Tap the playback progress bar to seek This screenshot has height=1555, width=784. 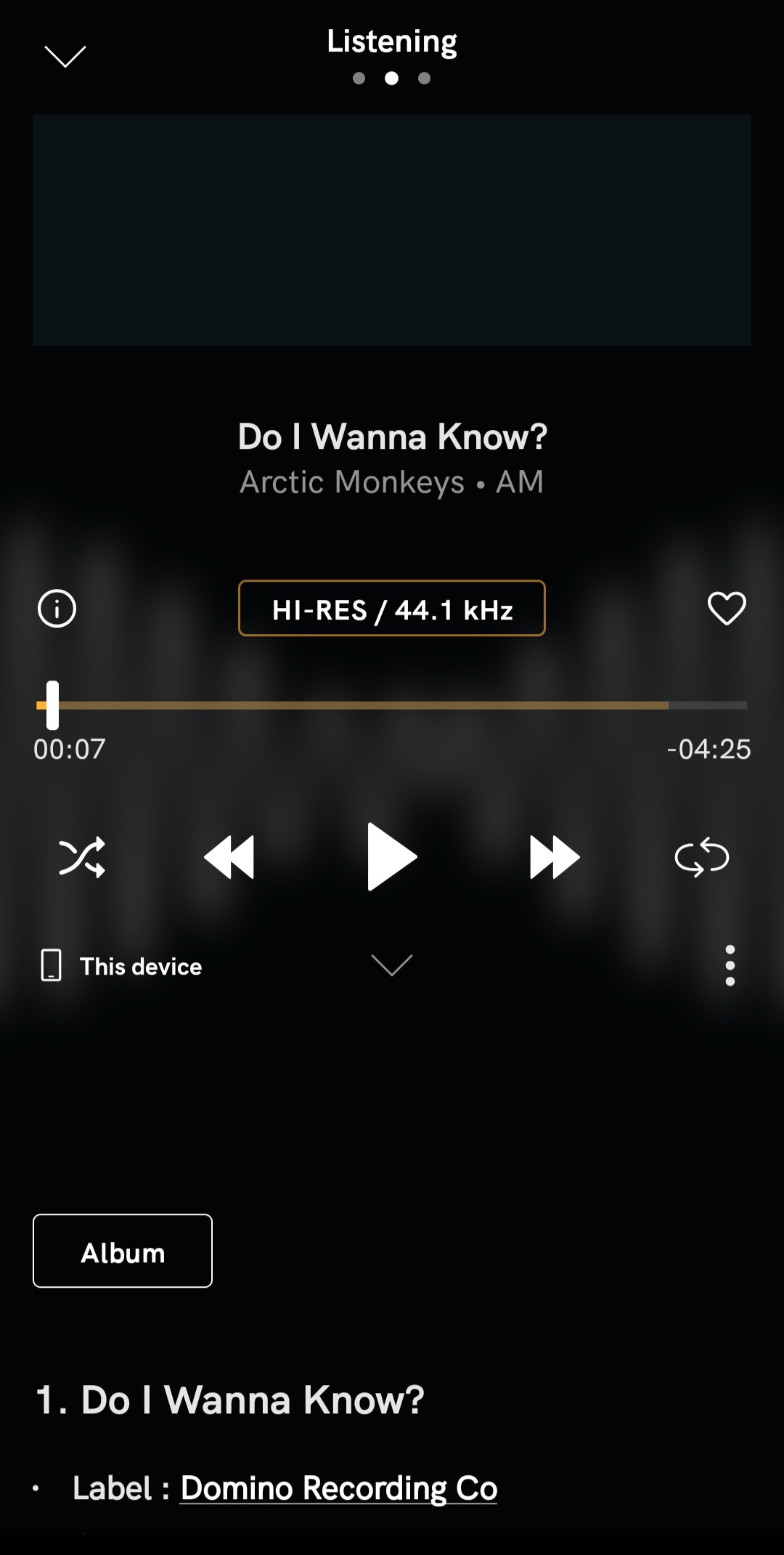392,705
